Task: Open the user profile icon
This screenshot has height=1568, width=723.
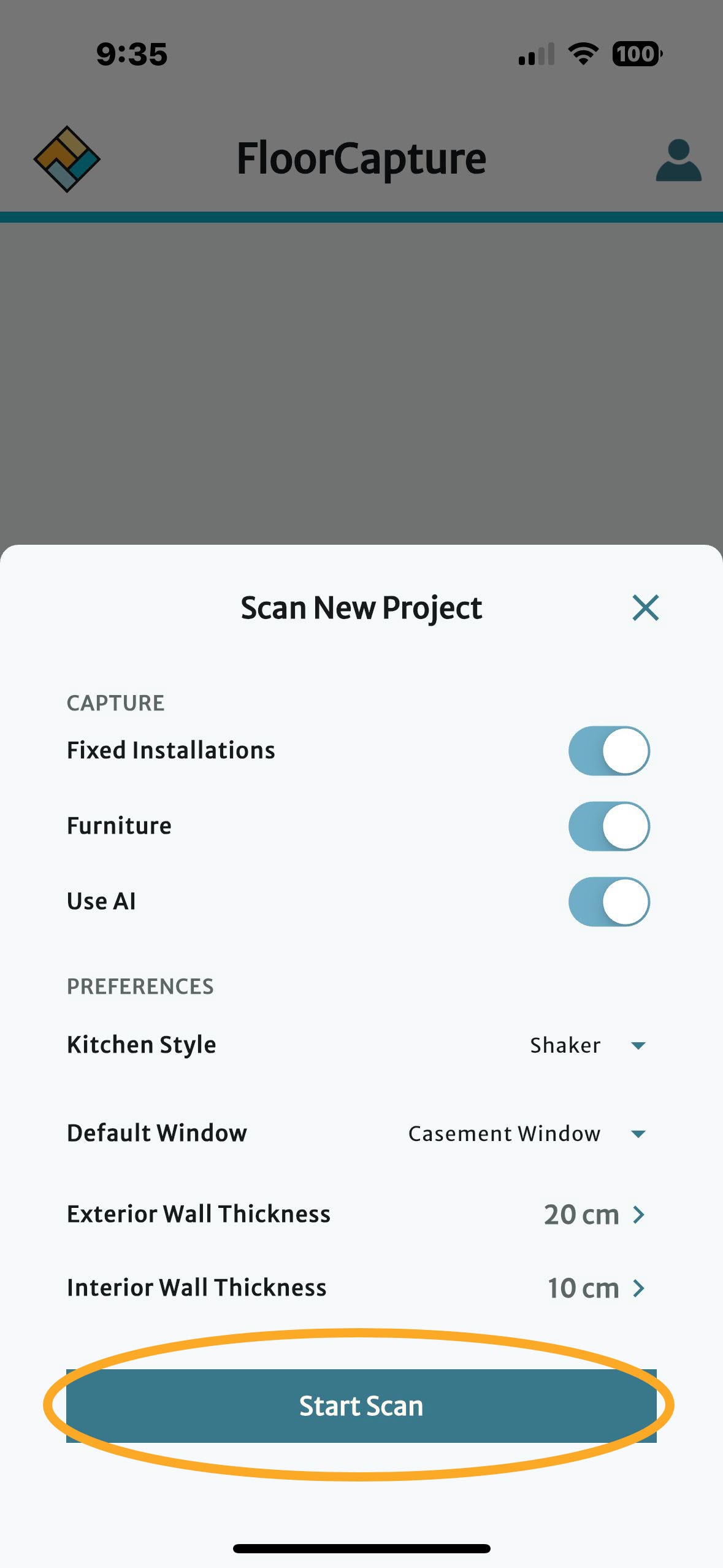Action: (x=678, y=161)
